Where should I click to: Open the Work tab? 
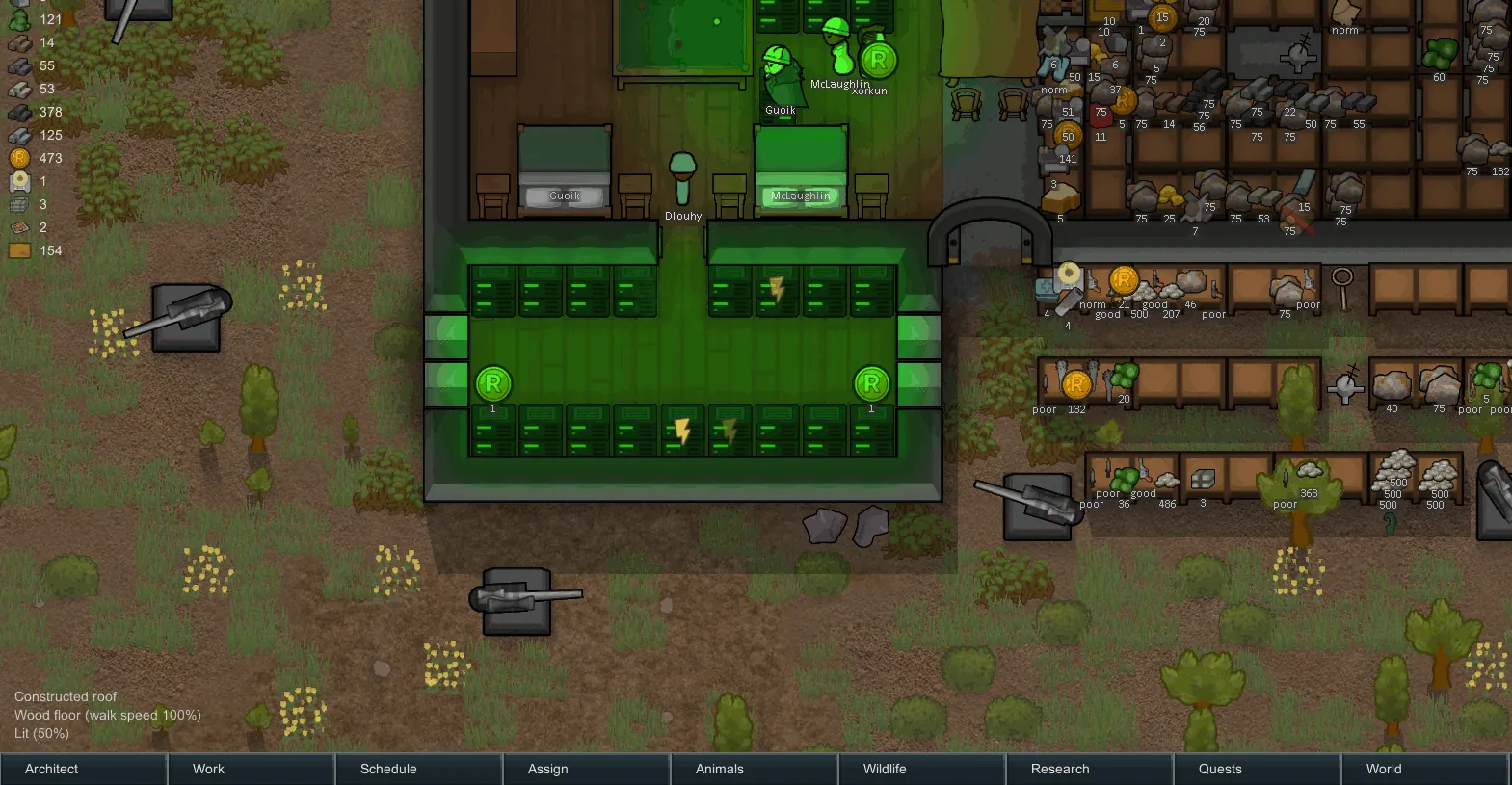[251, 769]
